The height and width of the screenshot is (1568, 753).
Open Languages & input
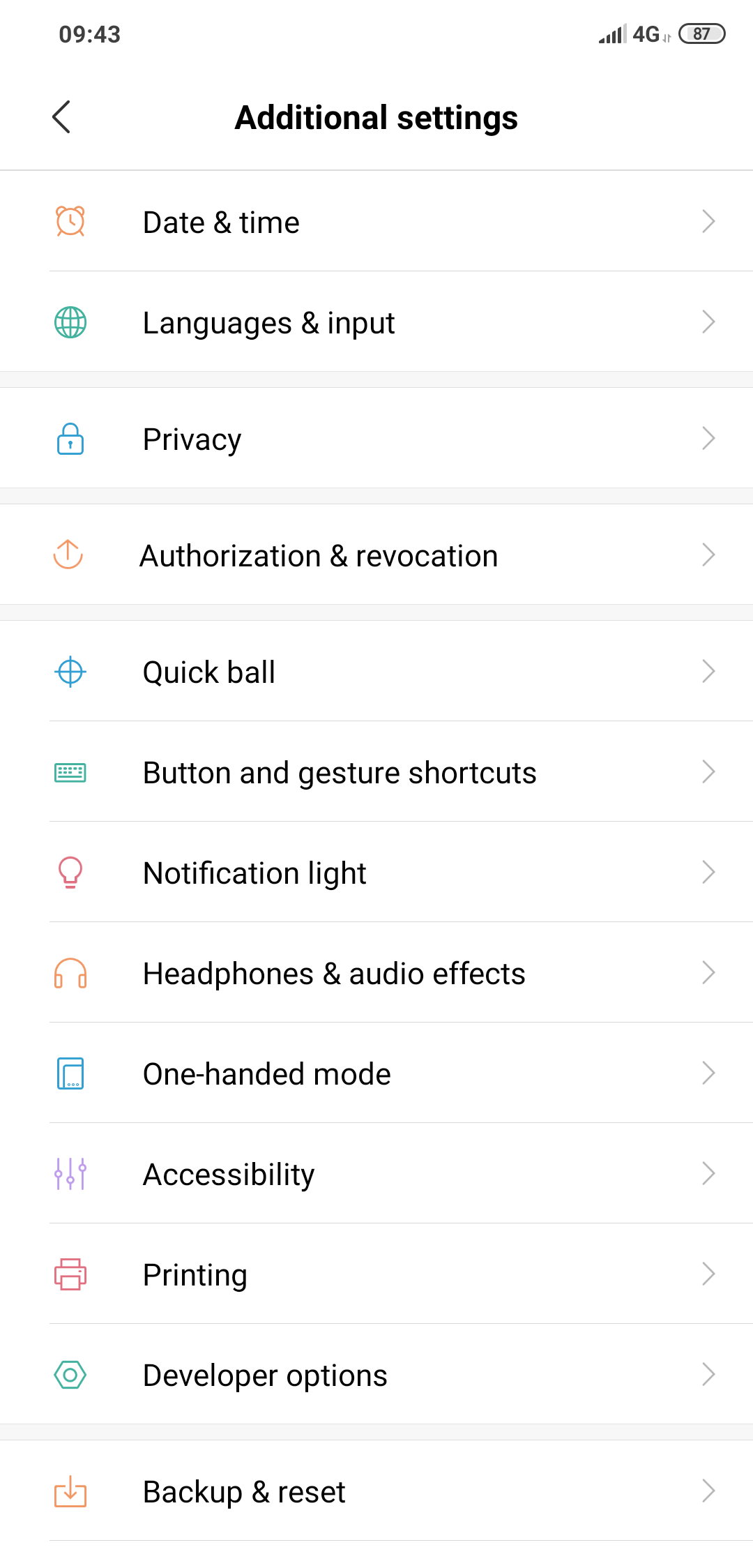click(x=376, y=322)
